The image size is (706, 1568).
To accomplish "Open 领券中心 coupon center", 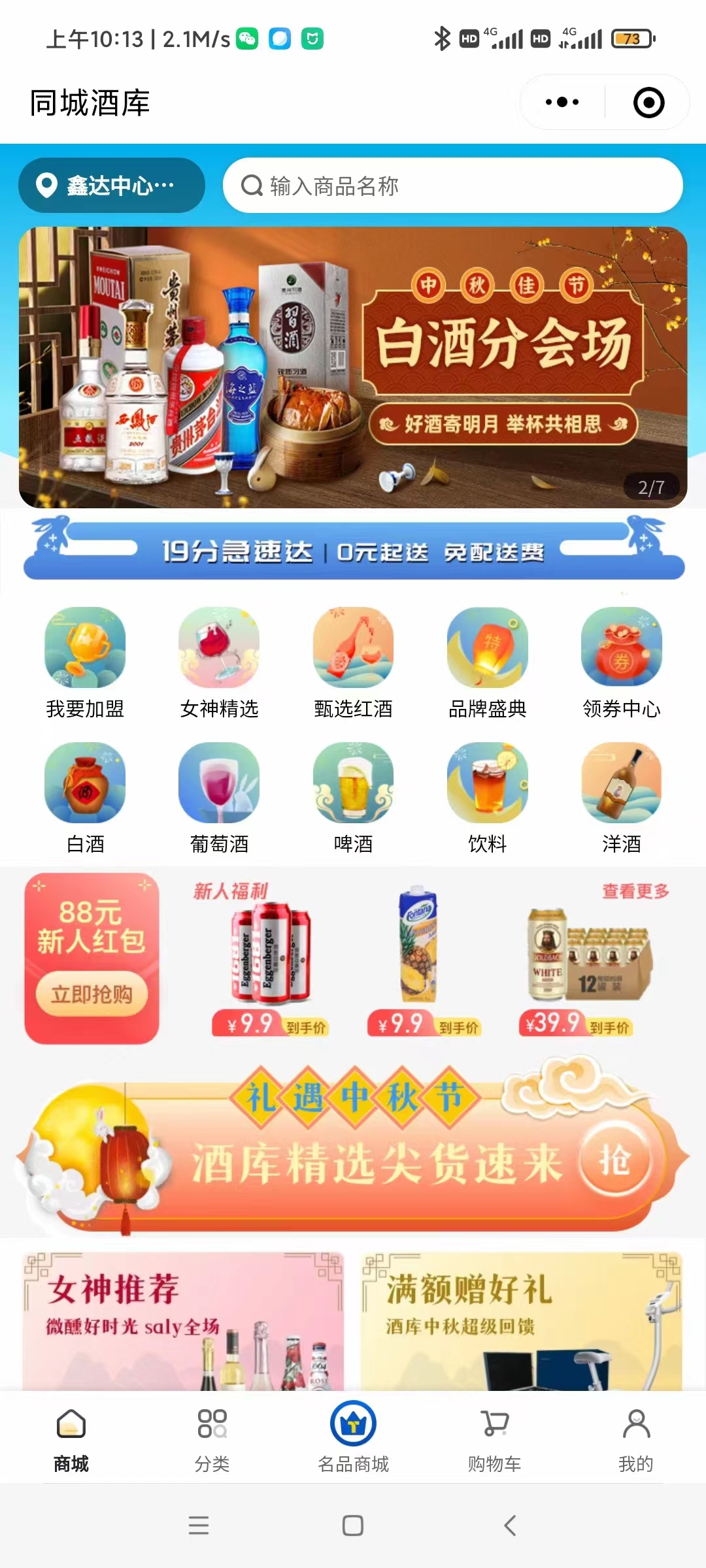I will pyautogui.click(x=621, y=661).
